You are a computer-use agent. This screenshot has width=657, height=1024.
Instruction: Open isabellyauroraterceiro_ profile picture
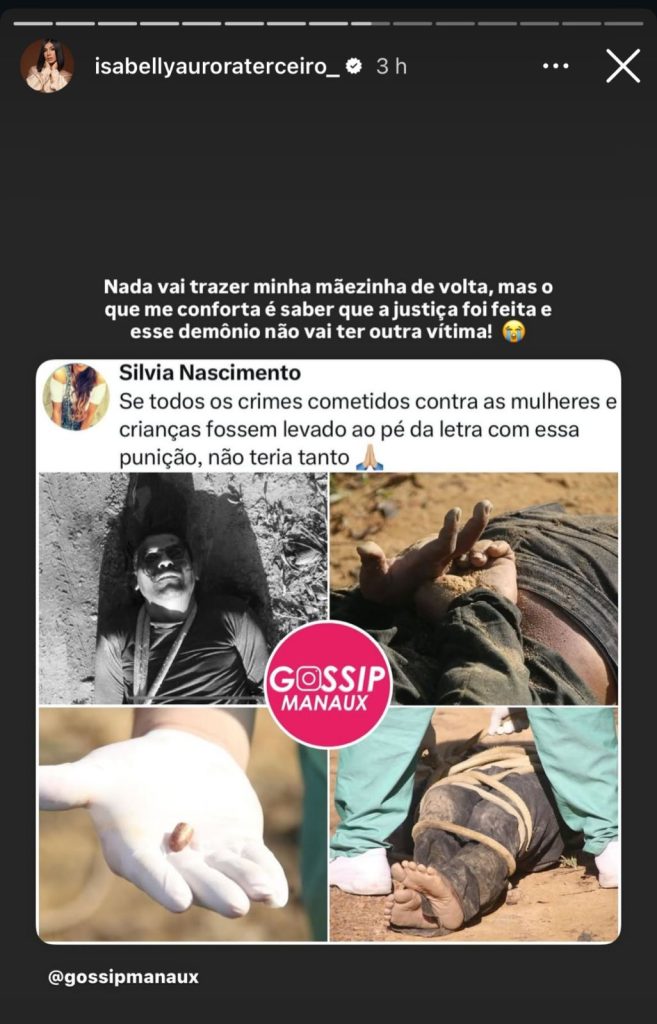pos(47,66)
